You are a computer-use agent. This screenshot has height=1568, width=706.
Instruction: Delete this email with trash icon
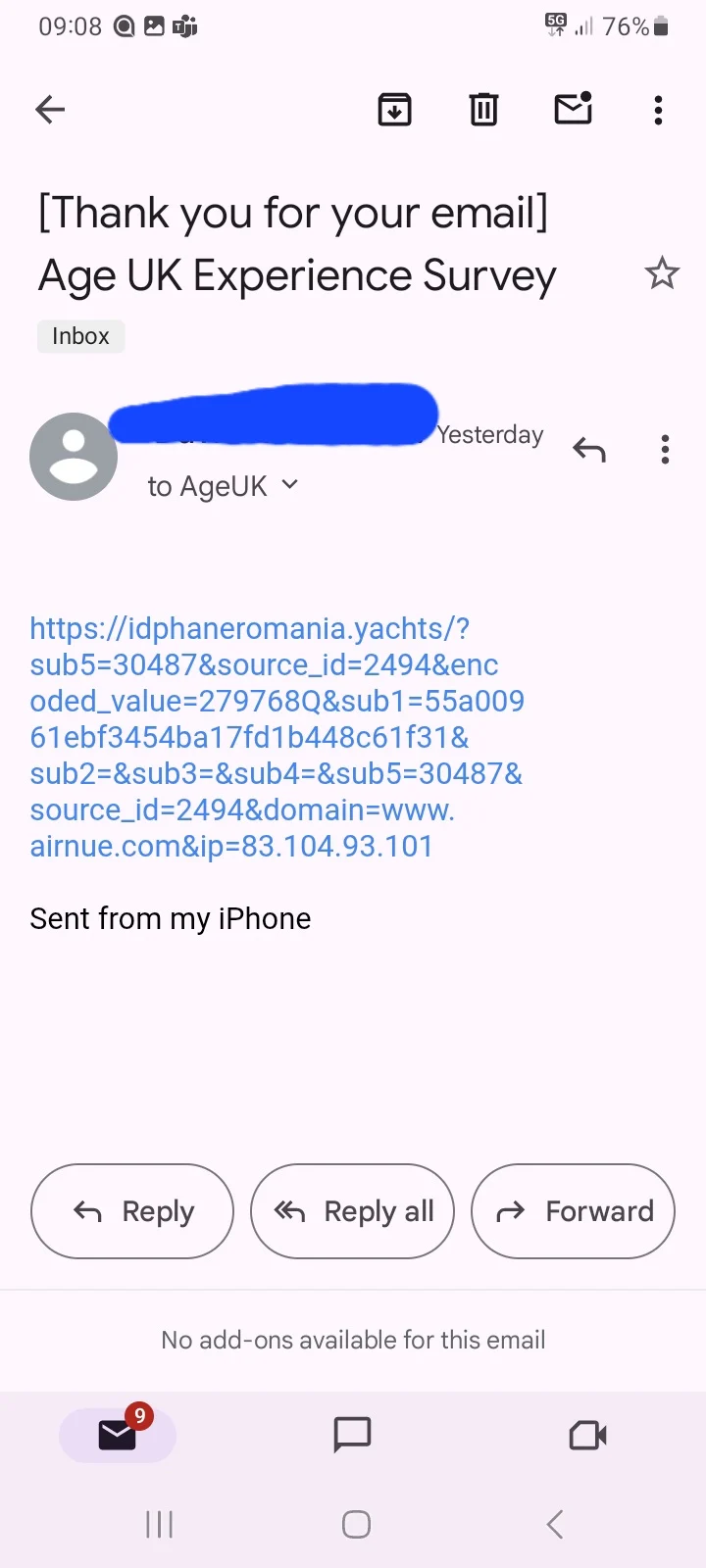[483, 110]
